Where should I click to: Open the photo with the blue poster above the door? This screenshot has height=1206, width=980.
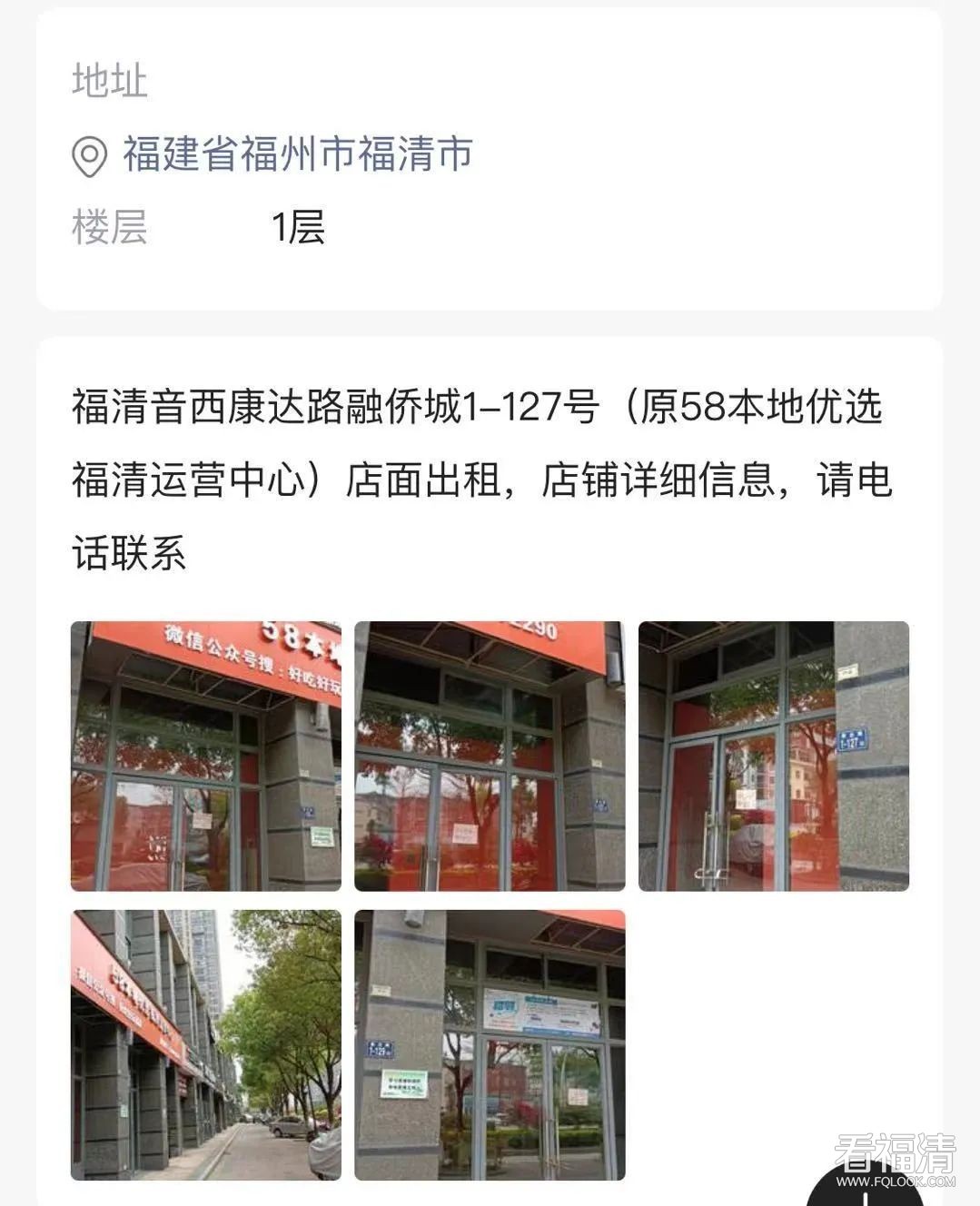coord(490,1044)
